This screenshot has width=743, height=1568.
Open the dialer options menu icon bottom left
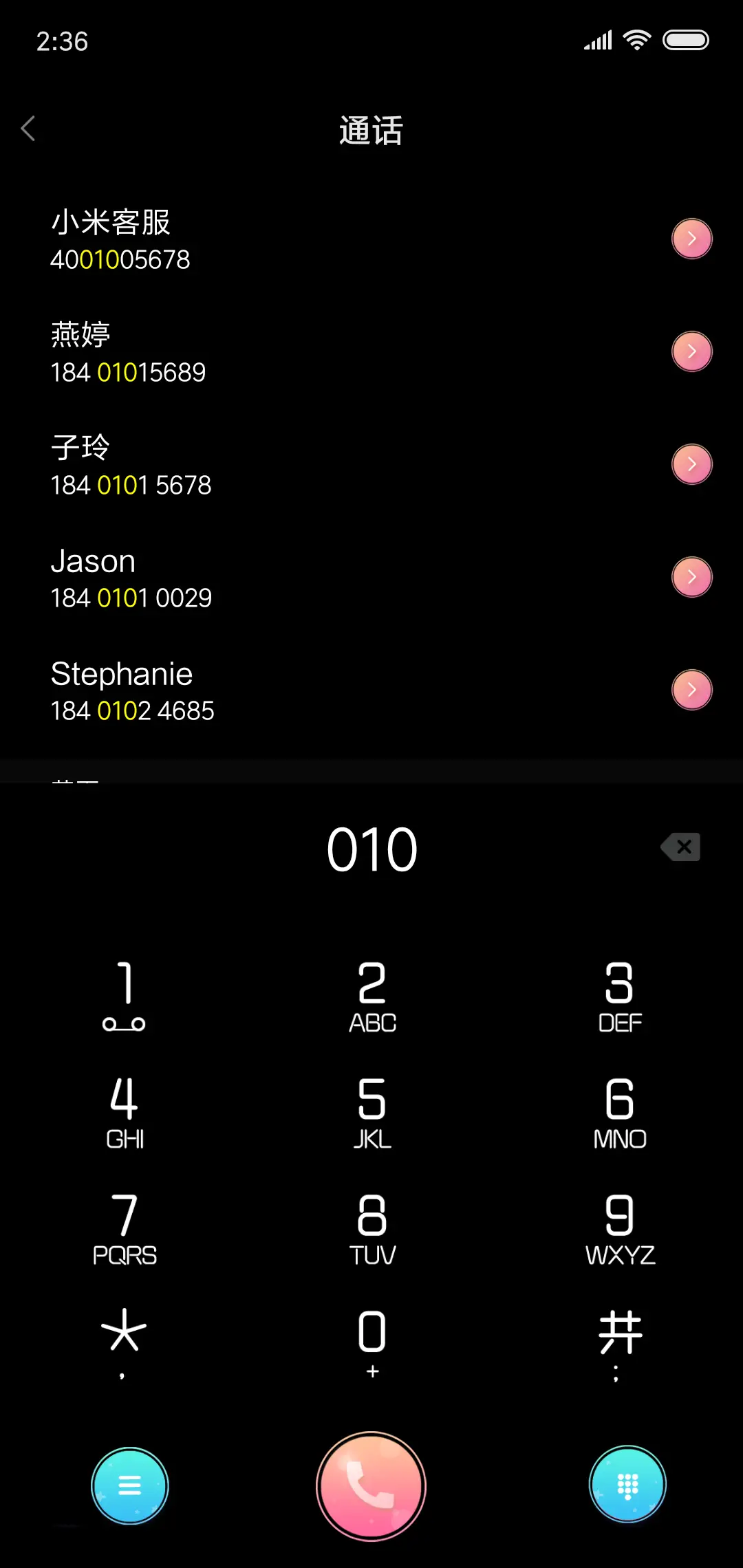tap(129, 1486)
